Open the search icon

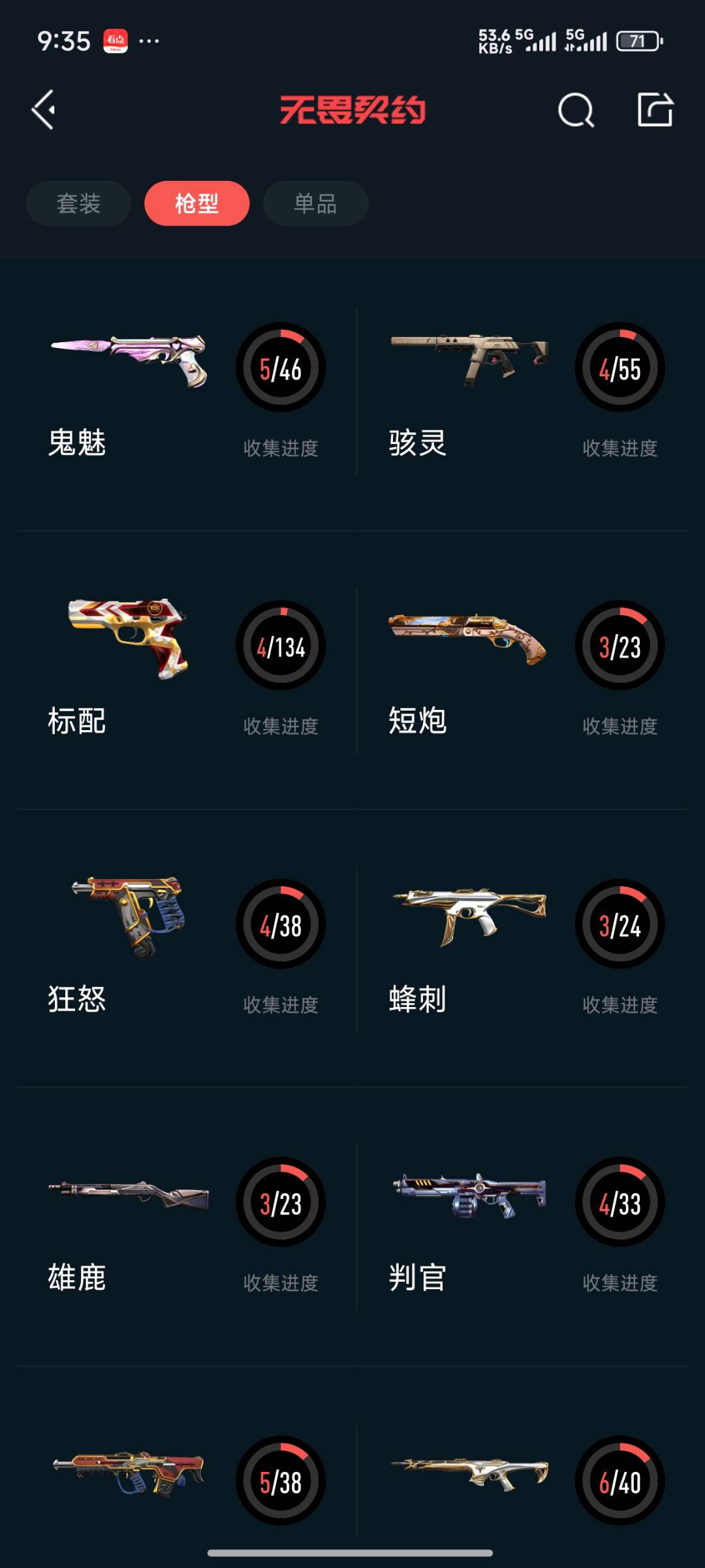coord(576,110)
